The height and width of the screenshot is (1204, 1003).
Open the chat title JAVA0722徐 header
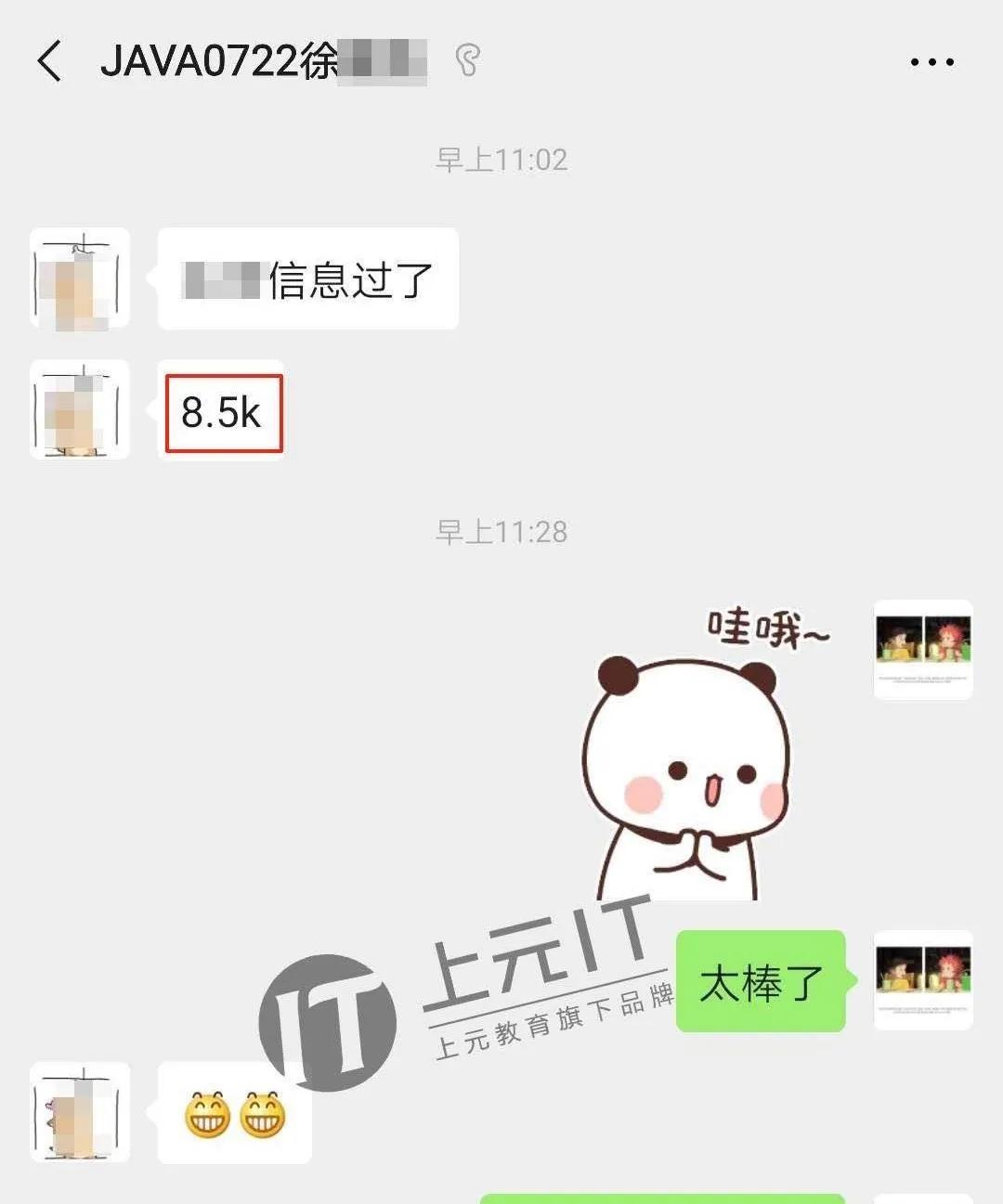coord(260,60)
